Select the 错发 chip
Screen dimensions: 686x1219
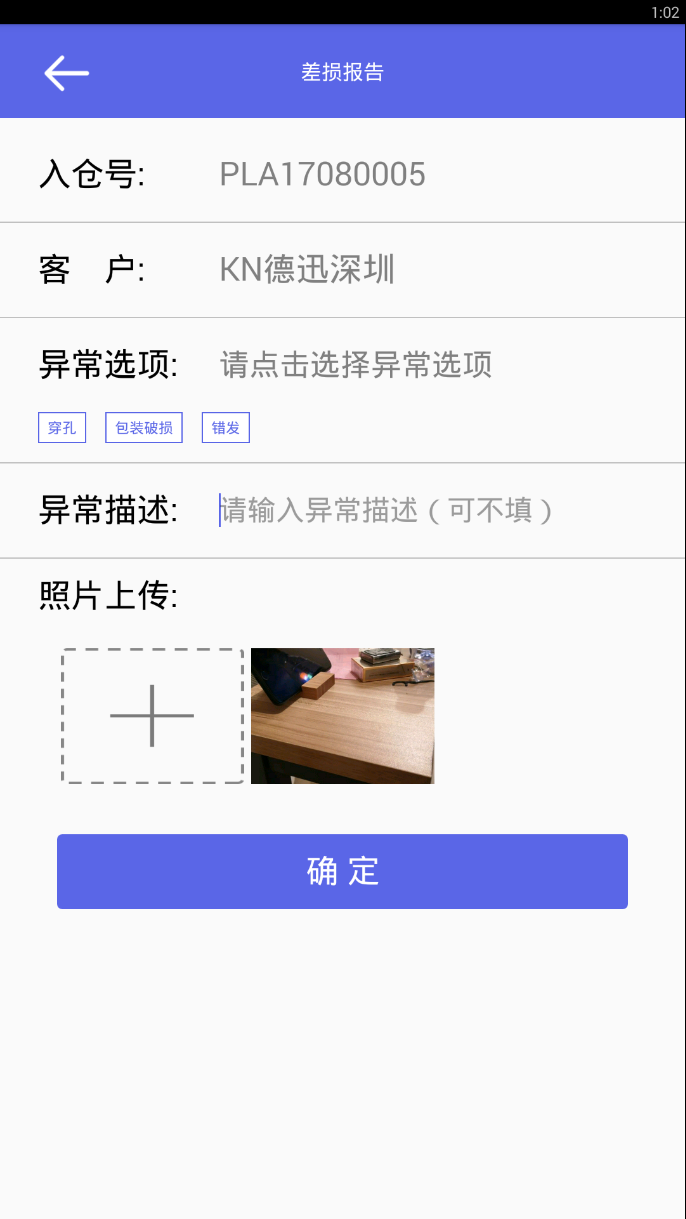[x=225, y=428]
